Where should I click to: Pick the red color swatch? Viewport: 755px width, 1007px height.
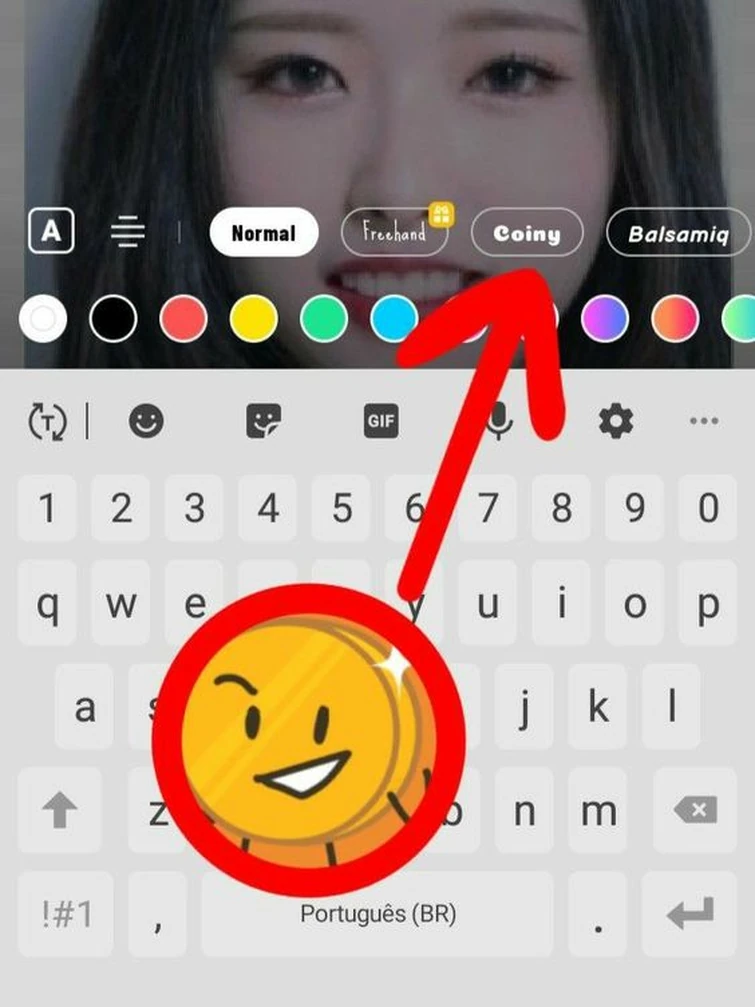(x=183, y=320)
